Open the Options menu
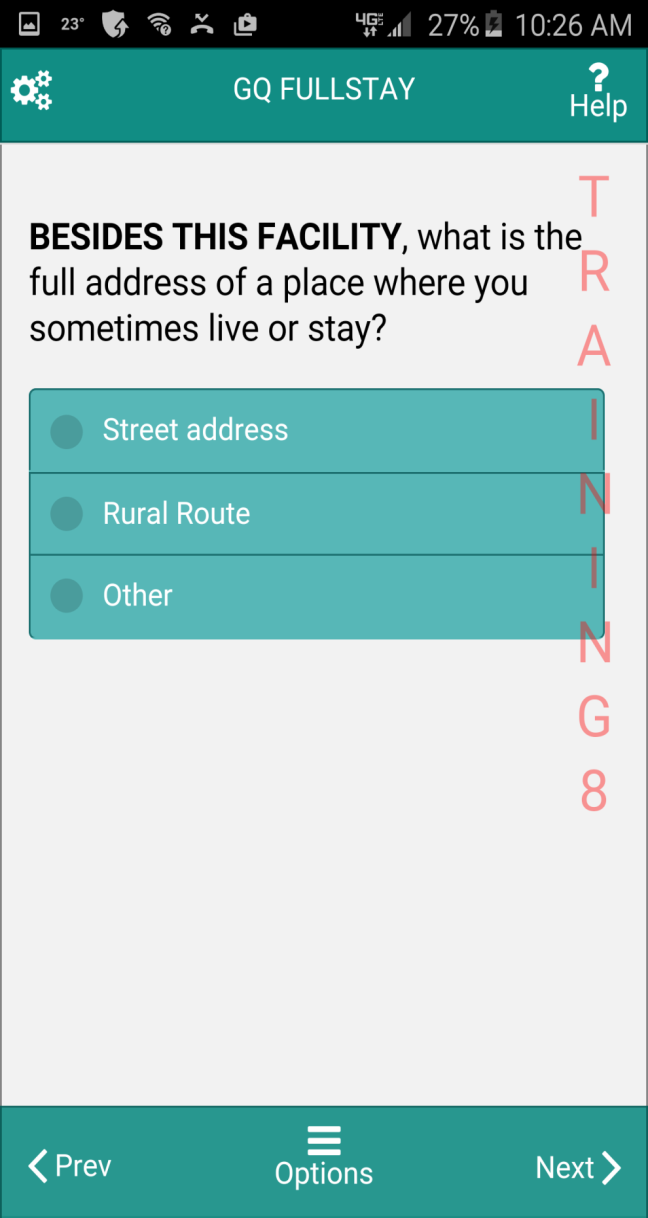The width and height of the screenshot is (648, 1218). coord(324,1158)
